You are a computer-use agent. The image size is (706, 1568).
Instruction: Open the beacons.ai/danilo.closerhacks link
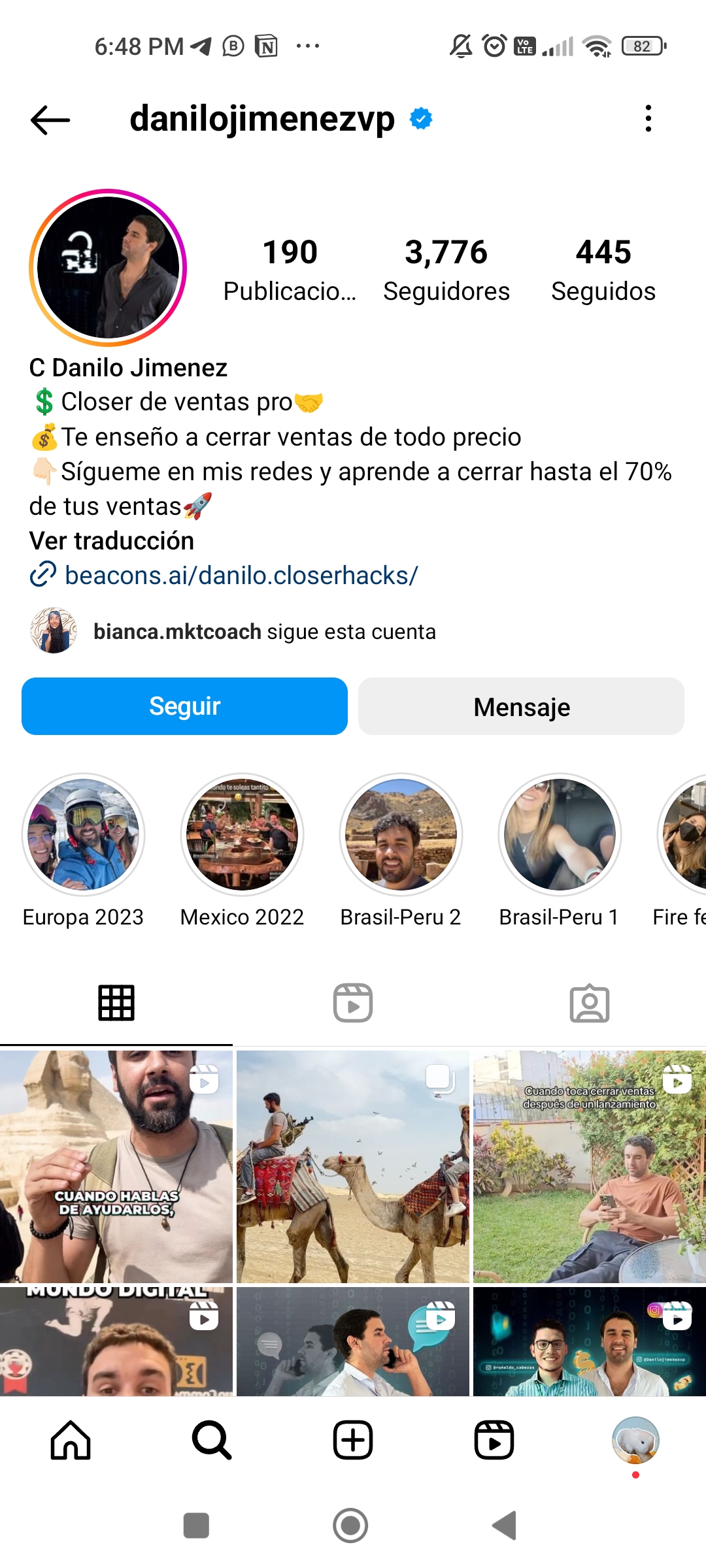tap(241, 576)
